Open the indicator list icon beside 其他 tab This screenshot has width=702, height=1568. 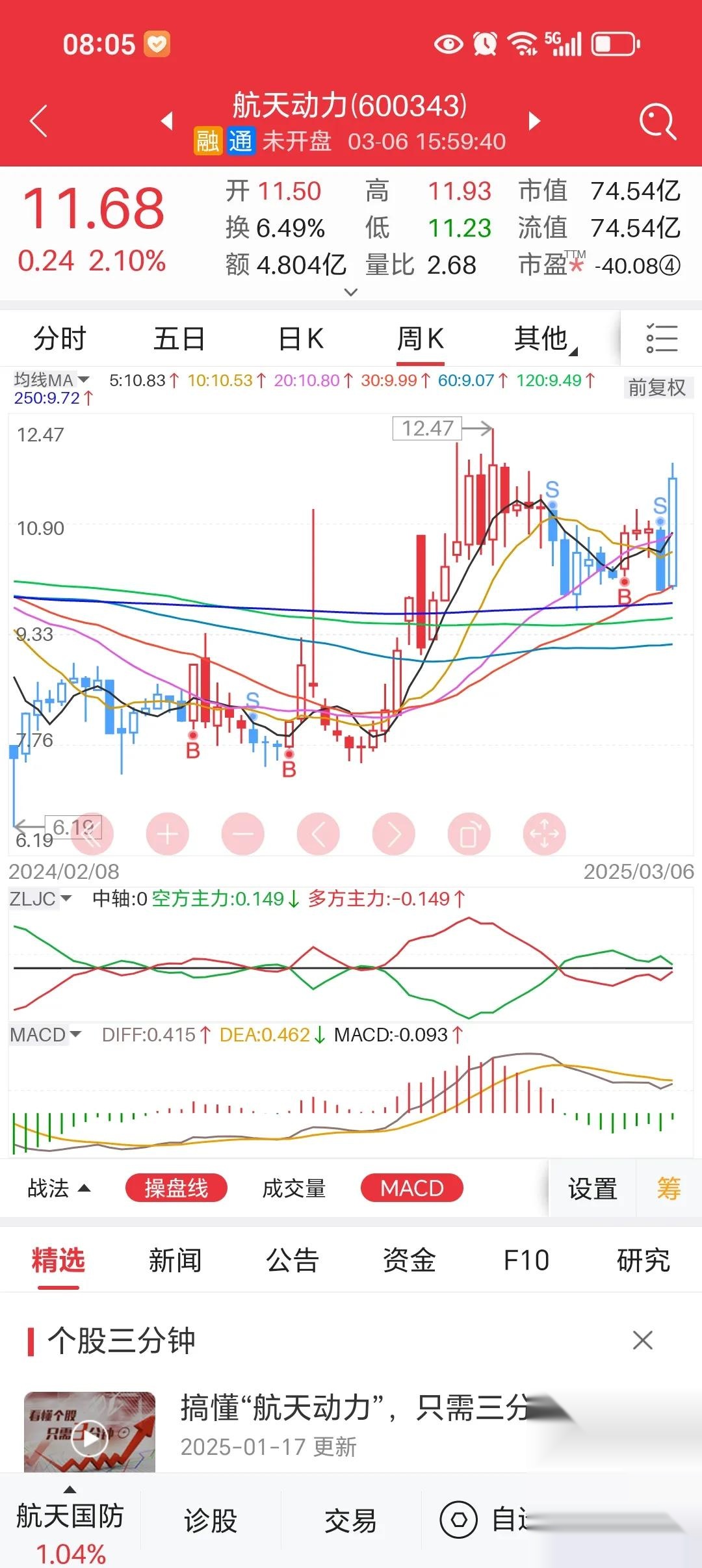[x=660, y=339]
